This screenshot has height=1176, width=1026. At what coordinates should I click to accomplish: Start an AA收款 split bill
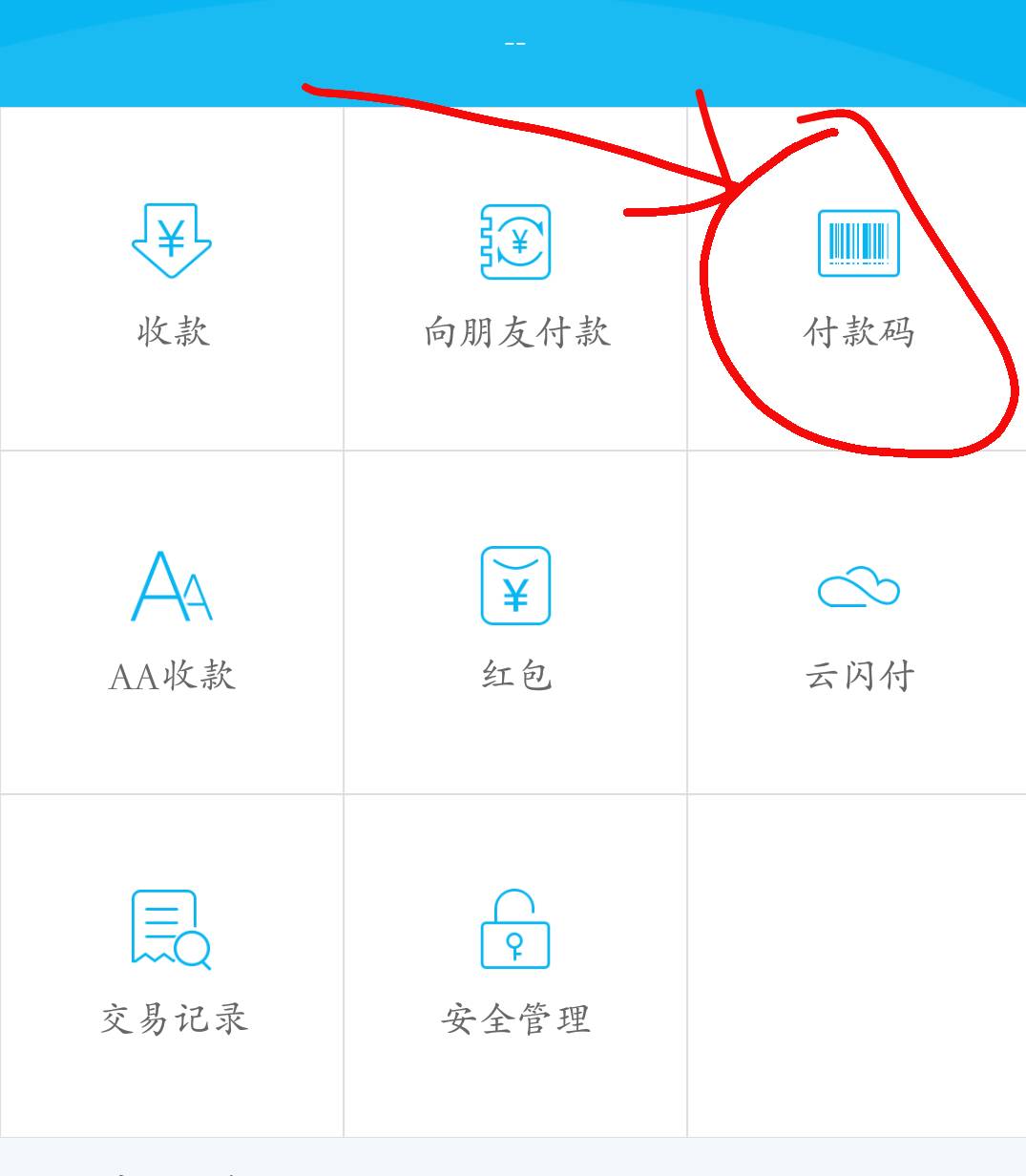click(x=172, y=620)
